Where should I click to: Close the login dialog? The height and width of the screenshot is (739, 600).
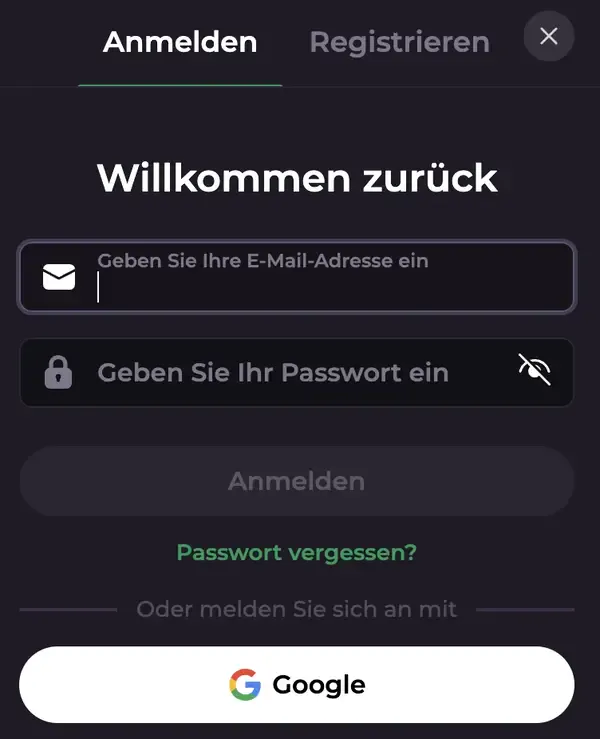click(548, 37)
